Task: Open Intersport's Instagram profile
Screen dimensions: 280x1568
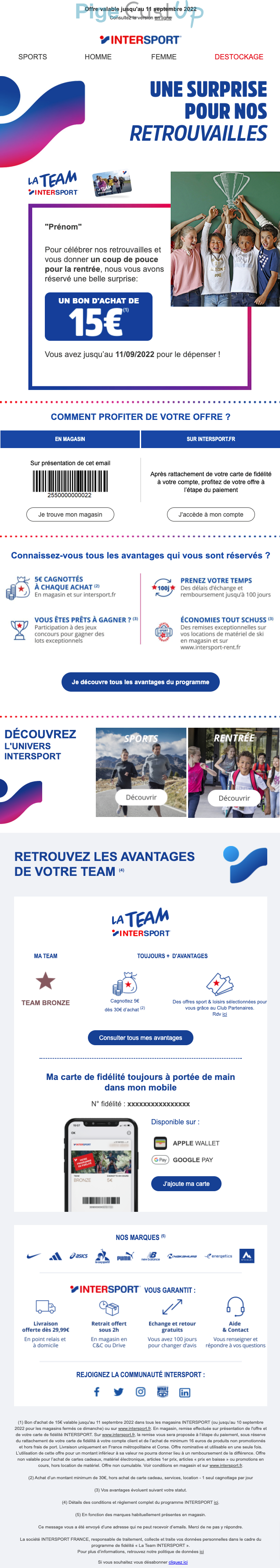Action: tap(140, 1392)
